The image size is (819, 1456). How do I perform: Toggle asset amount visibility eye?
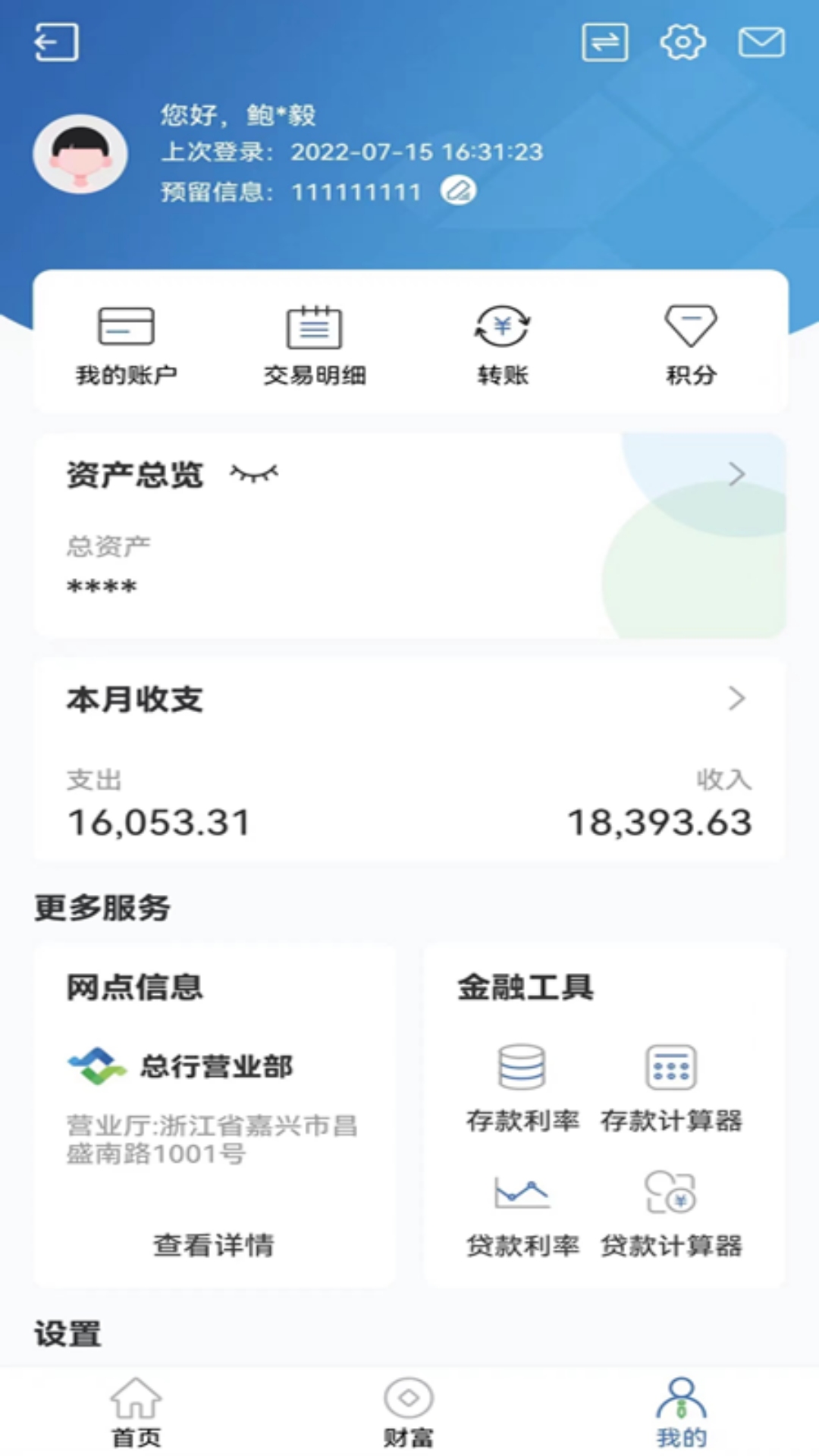tap(255, 474)
